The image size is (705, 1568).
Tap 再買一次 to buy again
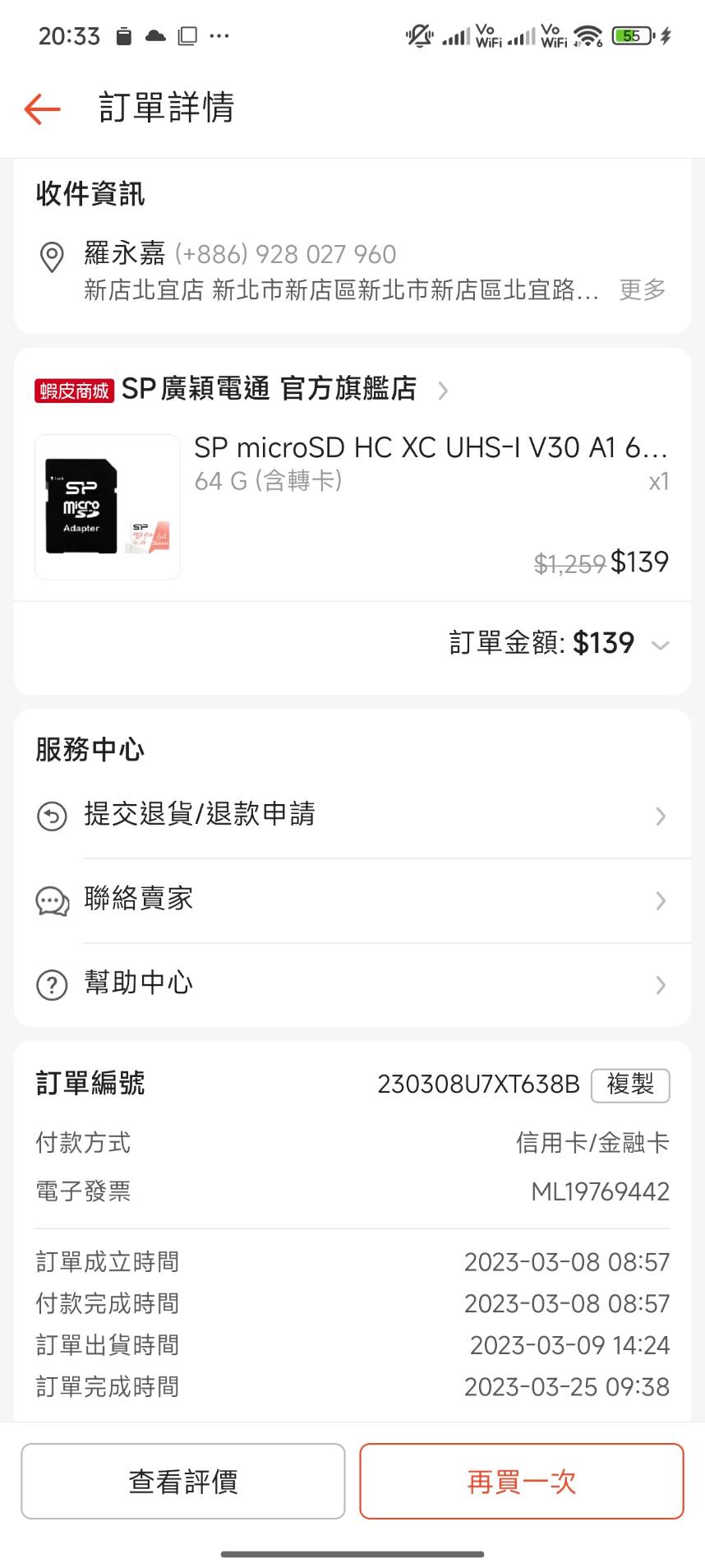[522, 1481]
